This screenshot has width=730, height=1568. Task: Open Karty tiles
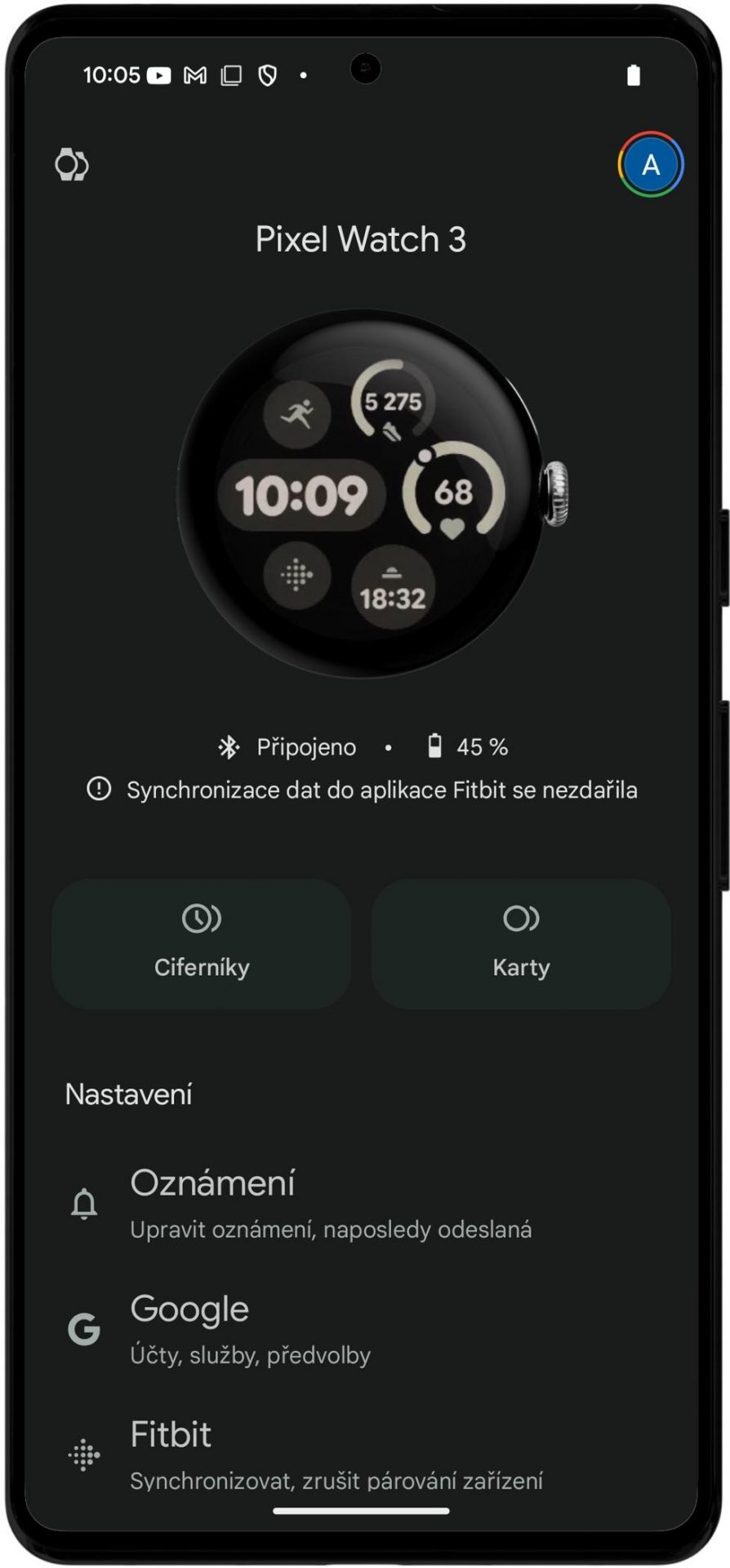pos(521,943)
